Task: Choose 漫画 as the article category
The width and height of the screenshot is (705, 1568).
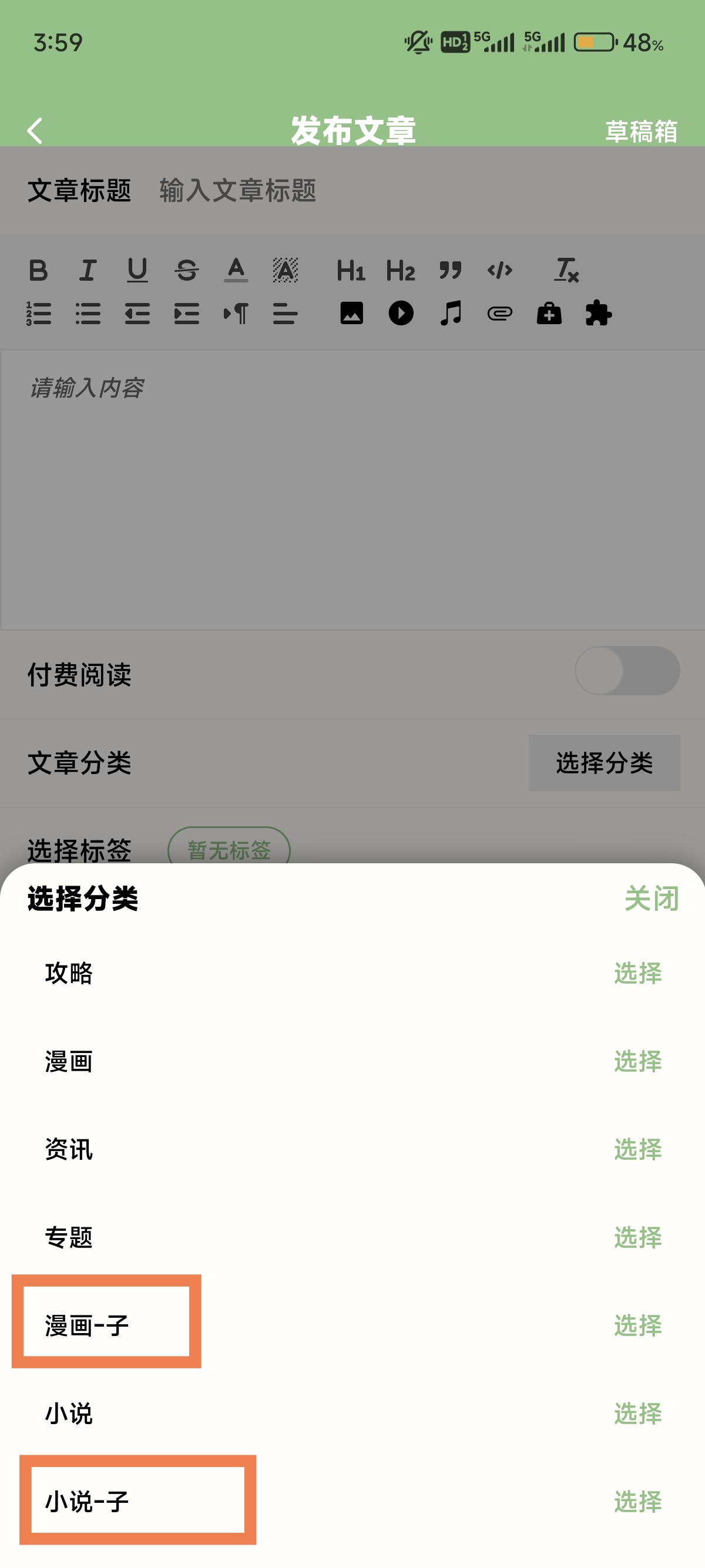Action: pyautogui.click(x=637, y=1062)
